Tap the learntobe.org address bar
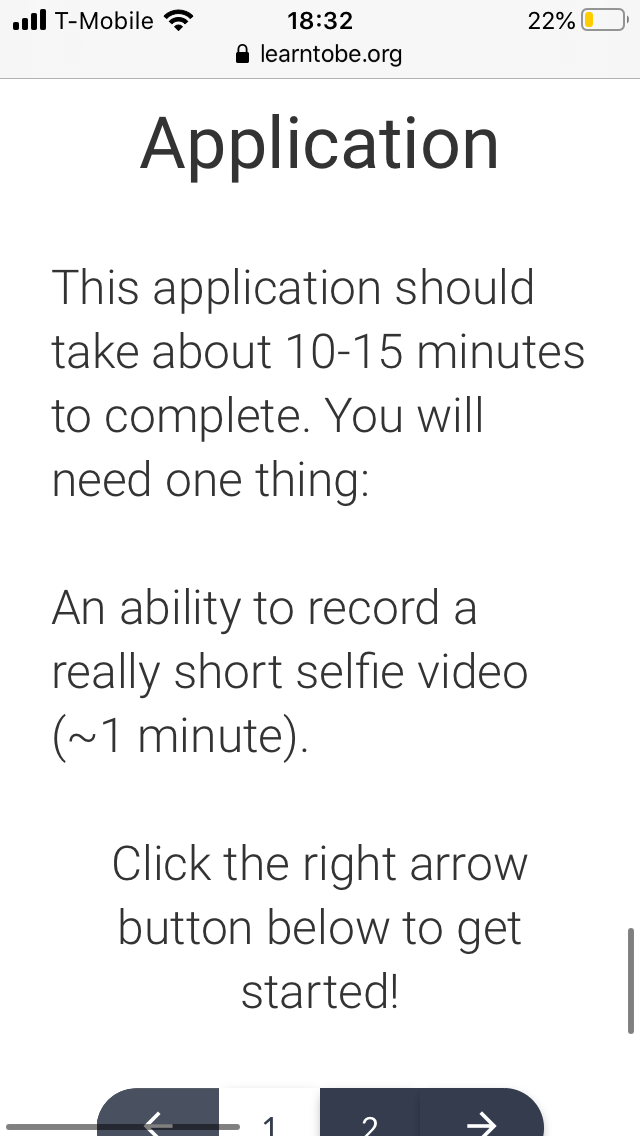 pos(320,54)
